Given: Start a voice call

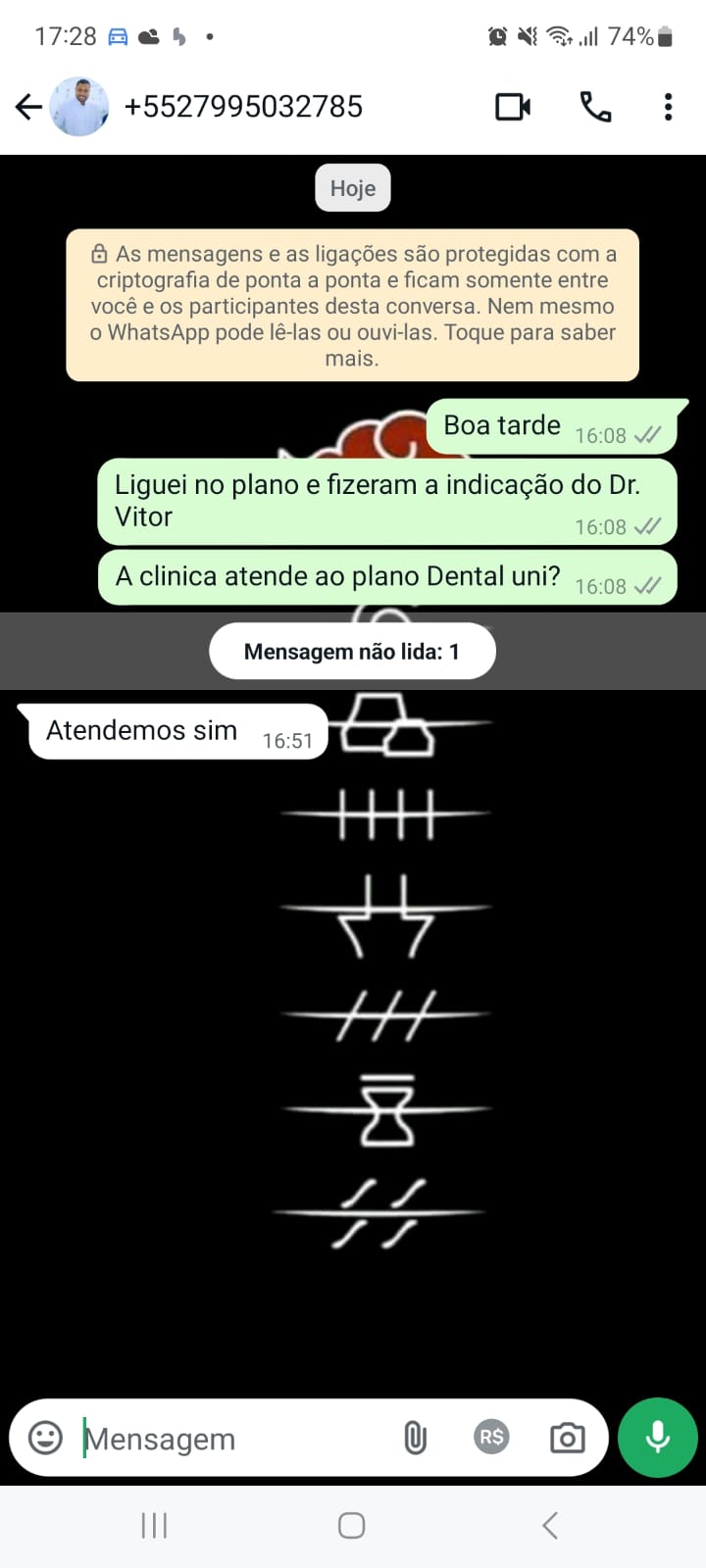Looking at the screenshot, I should coord(595,107).
